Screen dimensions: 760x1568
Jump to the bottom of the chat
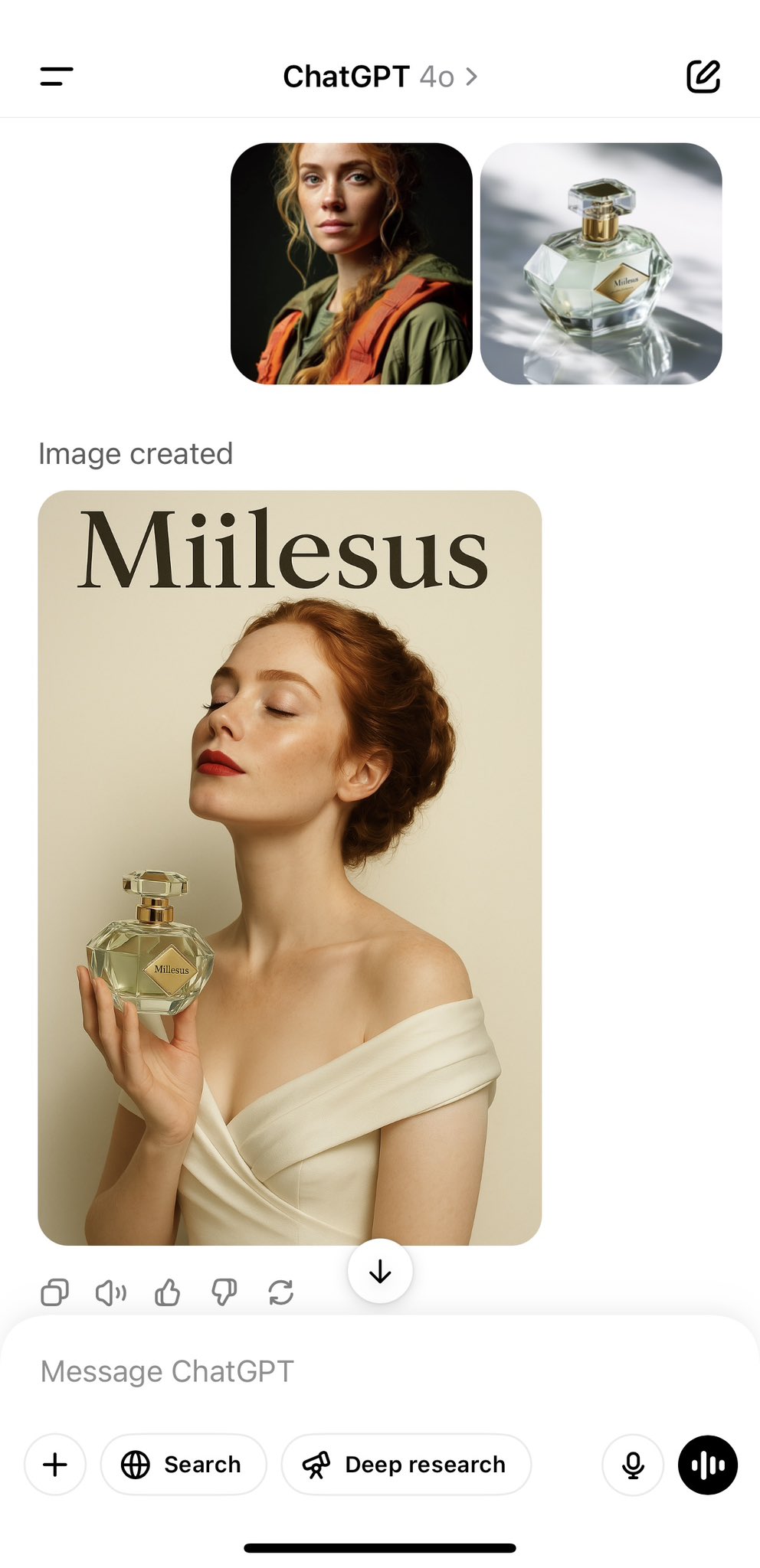tap(380, 1271)
